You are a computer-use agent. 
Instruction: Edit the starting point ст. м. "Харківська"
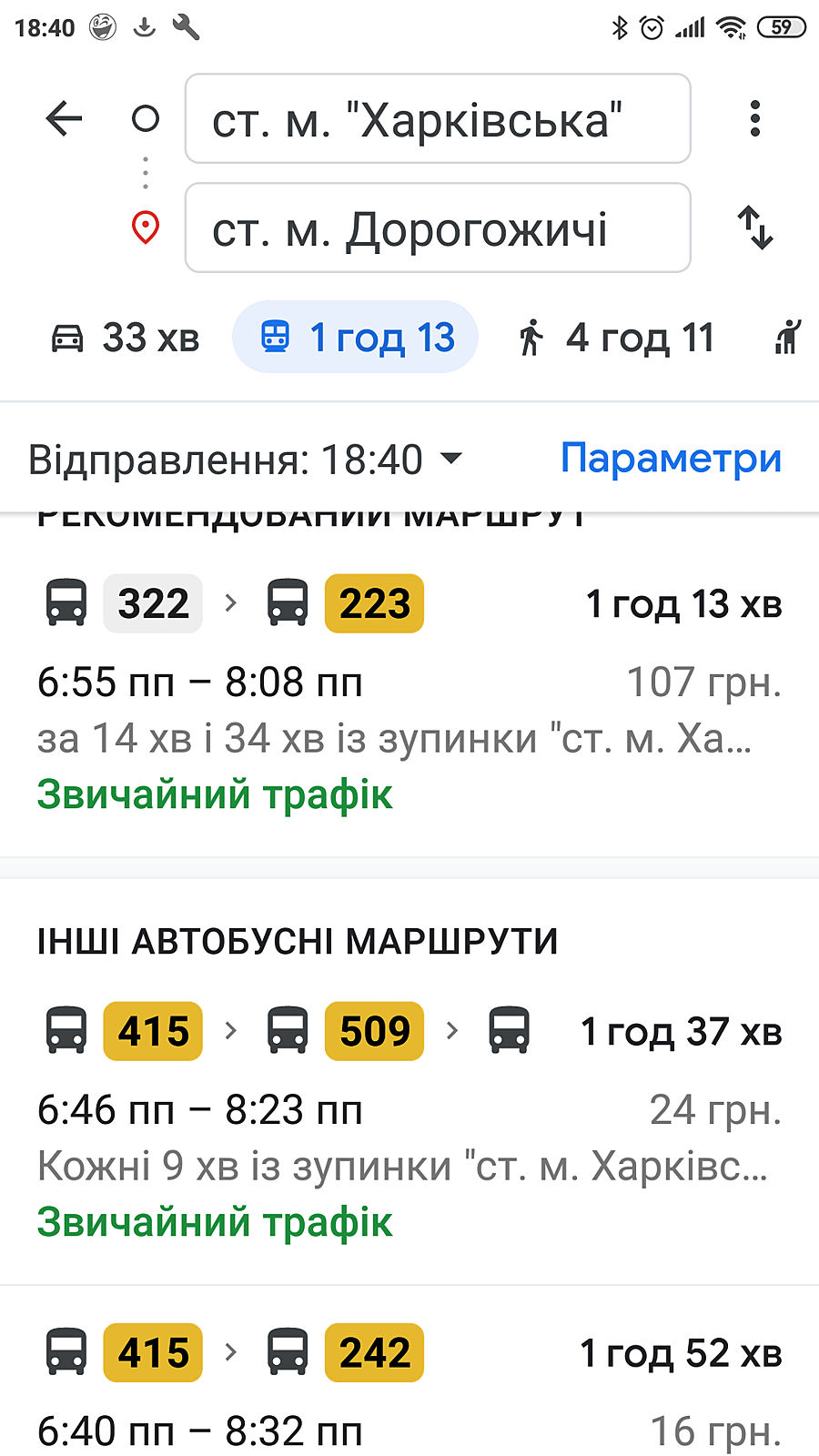pos(437,119)
